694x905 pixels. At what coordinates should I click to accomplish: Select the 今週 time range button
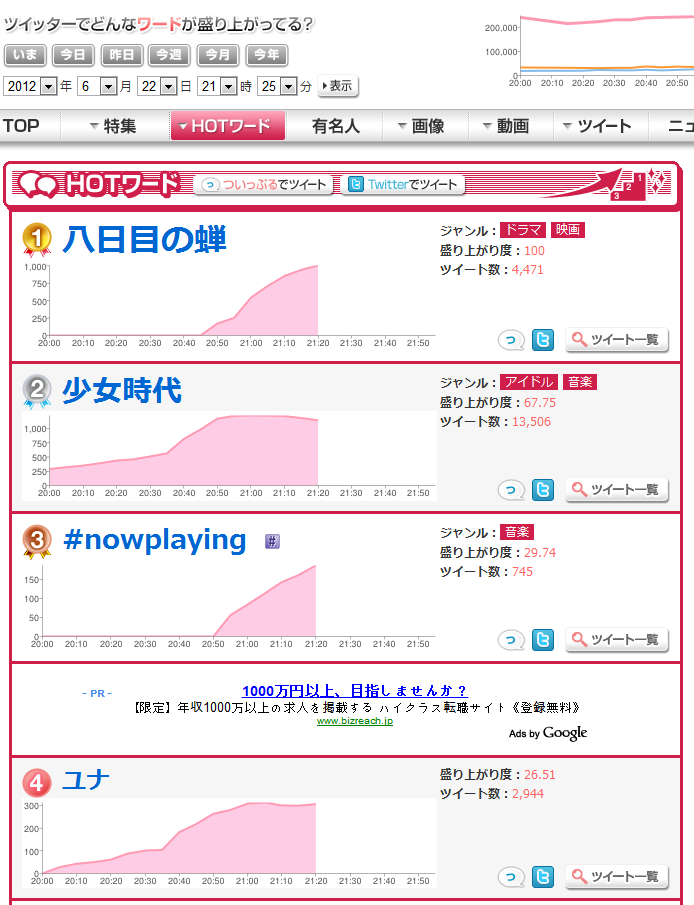click(169, 55)
